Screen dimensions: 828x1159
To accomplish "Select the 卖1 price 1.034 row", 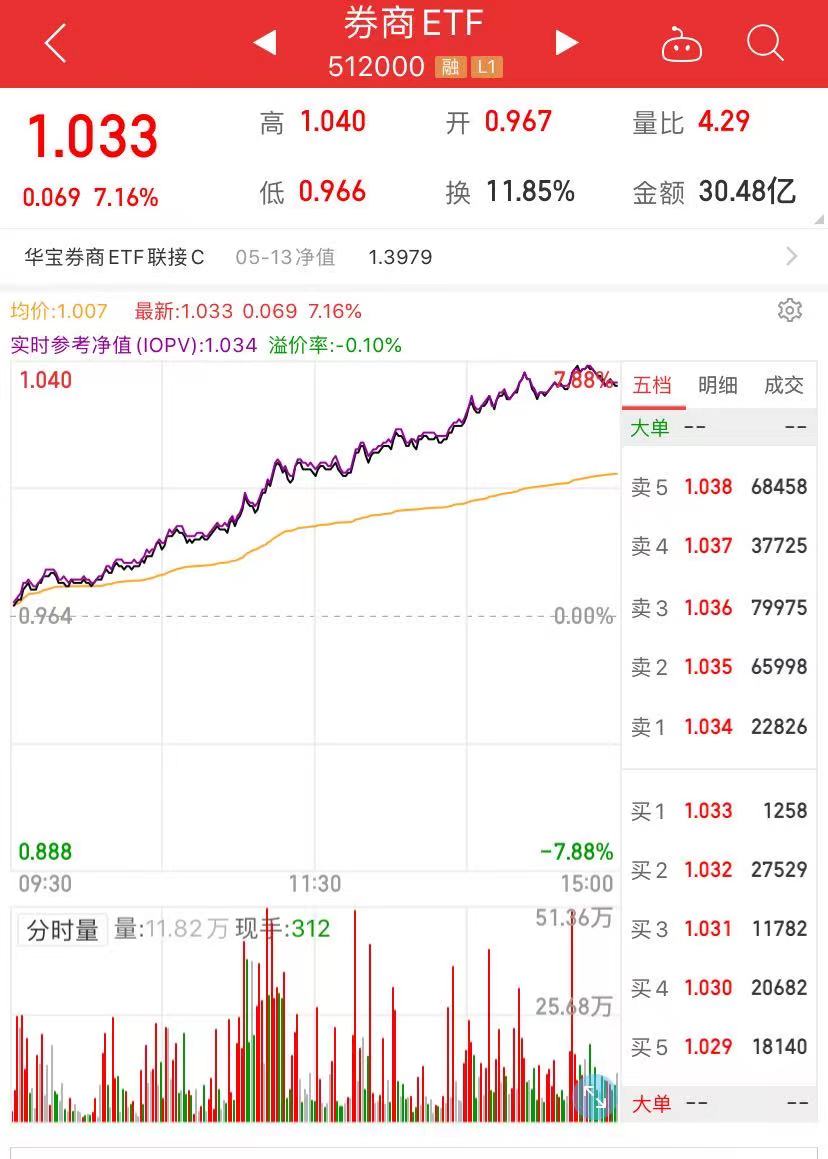I will 718,727.
